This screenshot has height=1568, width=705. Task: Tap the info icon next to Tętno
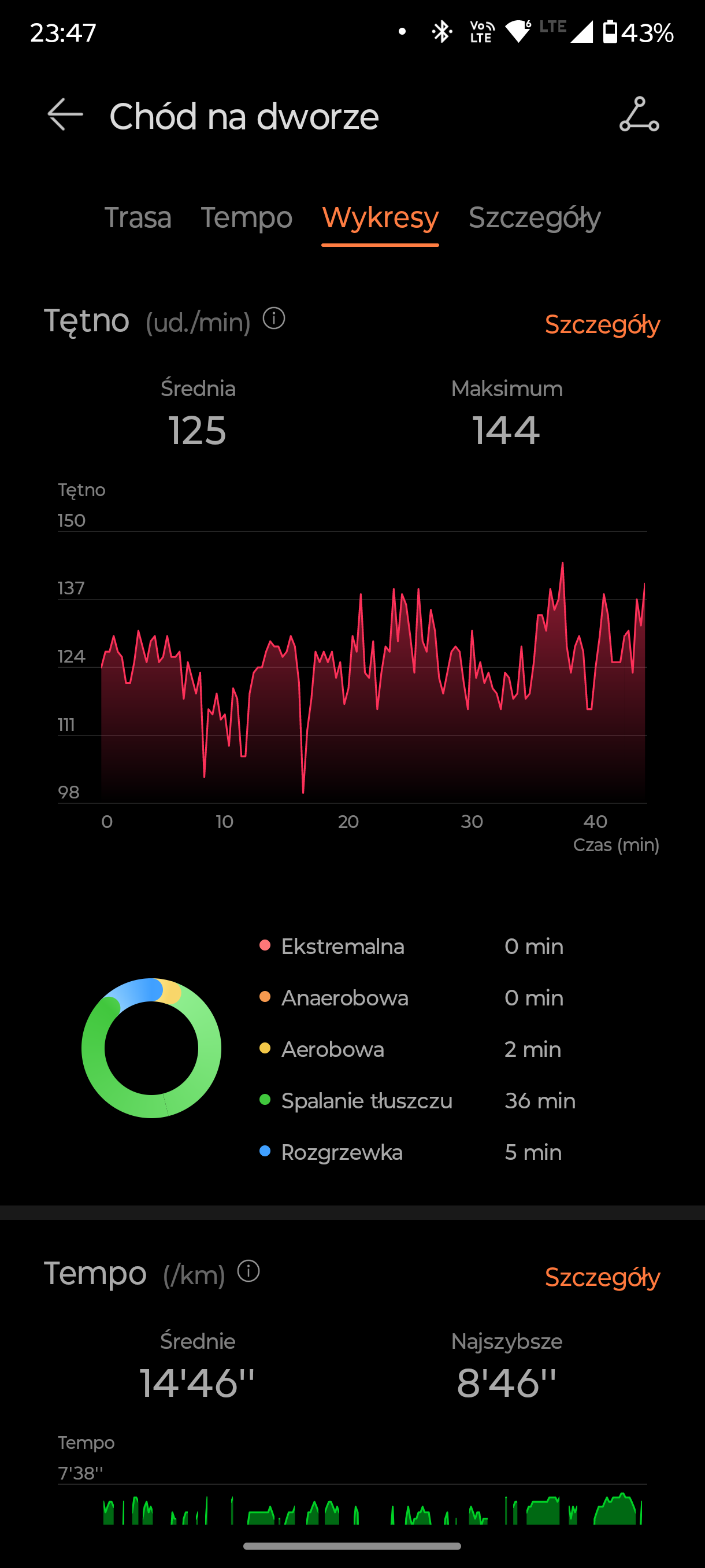pos(274,319)
